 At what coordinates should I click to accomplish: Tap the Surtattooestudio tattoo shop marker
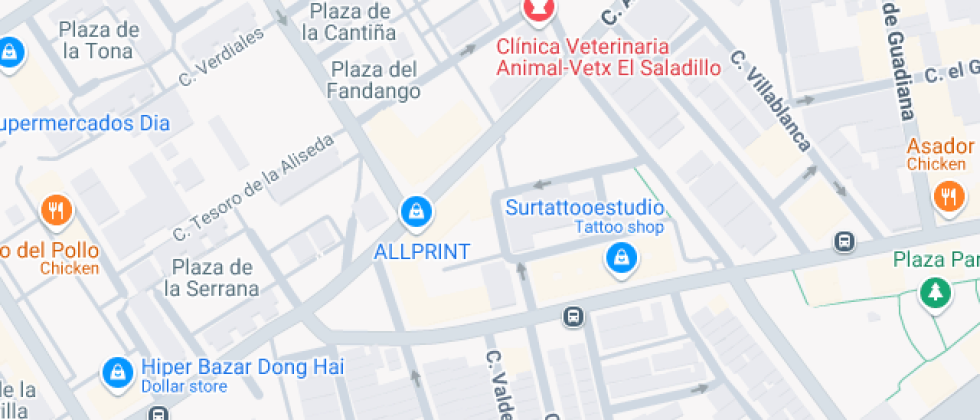622,259
